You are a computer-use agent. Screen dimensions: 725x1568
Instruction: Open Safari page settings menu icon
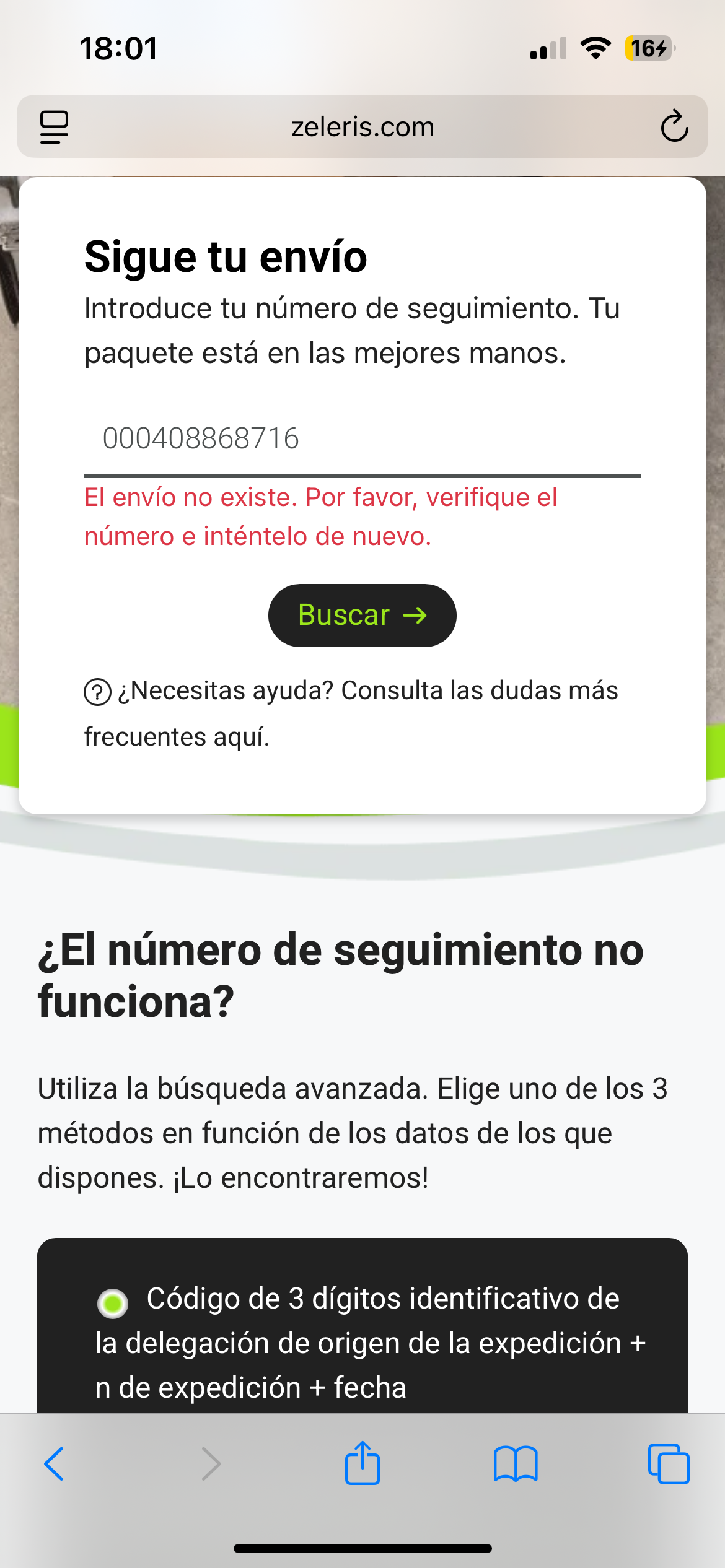(55, 126)
